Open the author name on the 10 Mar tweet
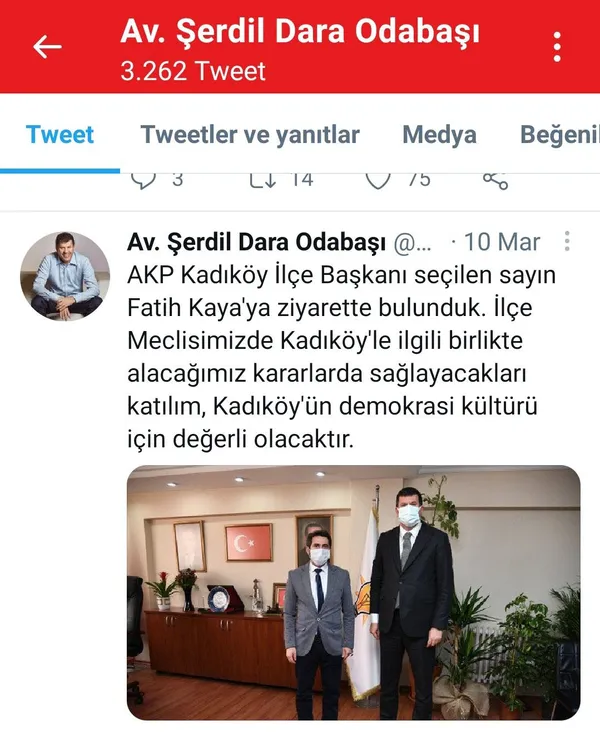Image resolution: width=600 pixels, height=735 pixels. click(256, 242)
